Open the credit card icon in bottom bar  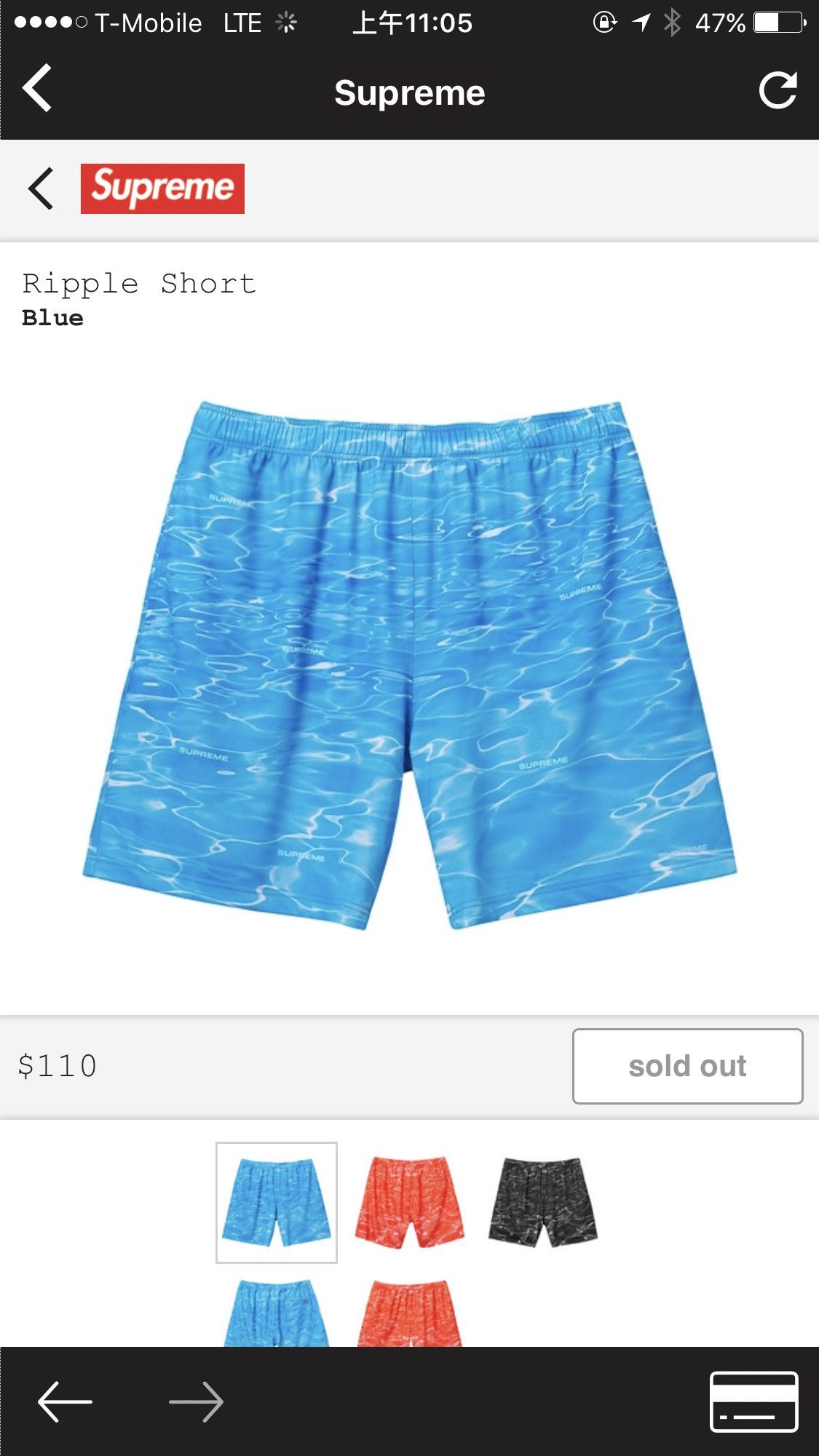point(754,1402)
